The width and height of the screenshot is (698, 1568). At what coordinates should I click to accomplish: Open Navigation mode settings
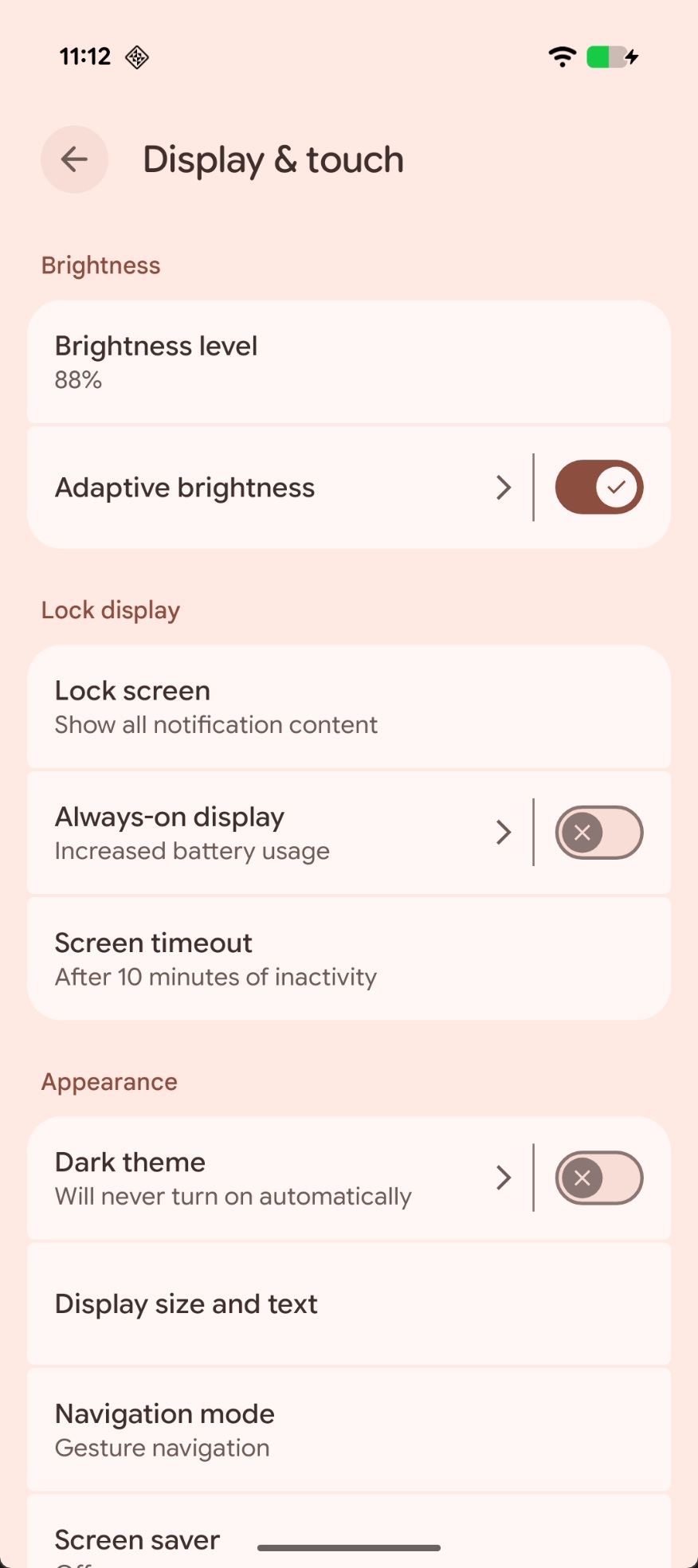tap(348, 1429)
